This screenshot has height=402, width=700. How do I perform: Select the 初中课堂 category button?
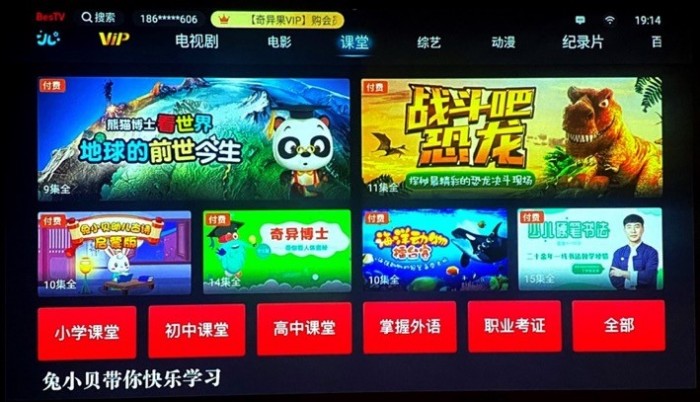coord(196,329)
